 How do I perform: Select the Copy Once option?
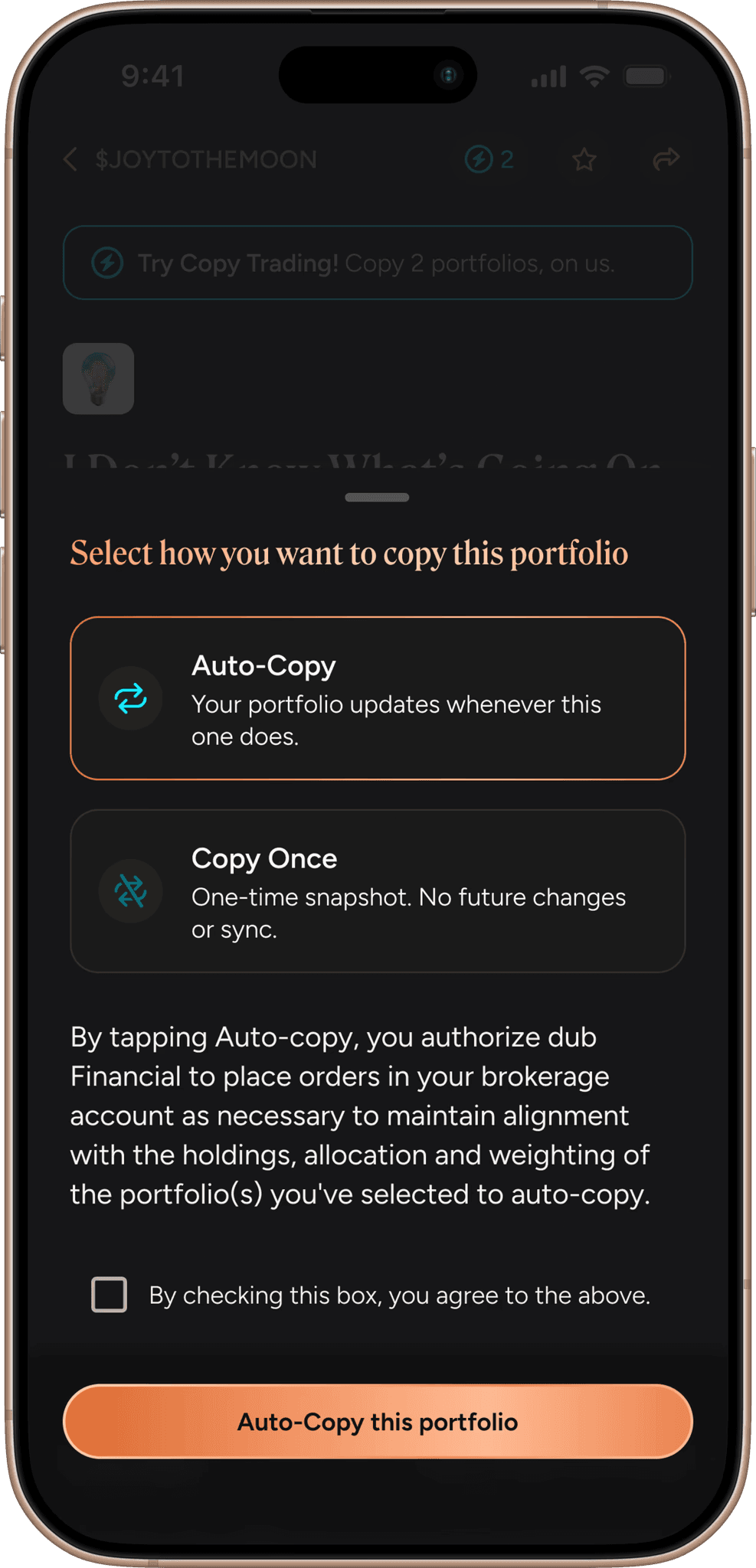tap(378, 891)
